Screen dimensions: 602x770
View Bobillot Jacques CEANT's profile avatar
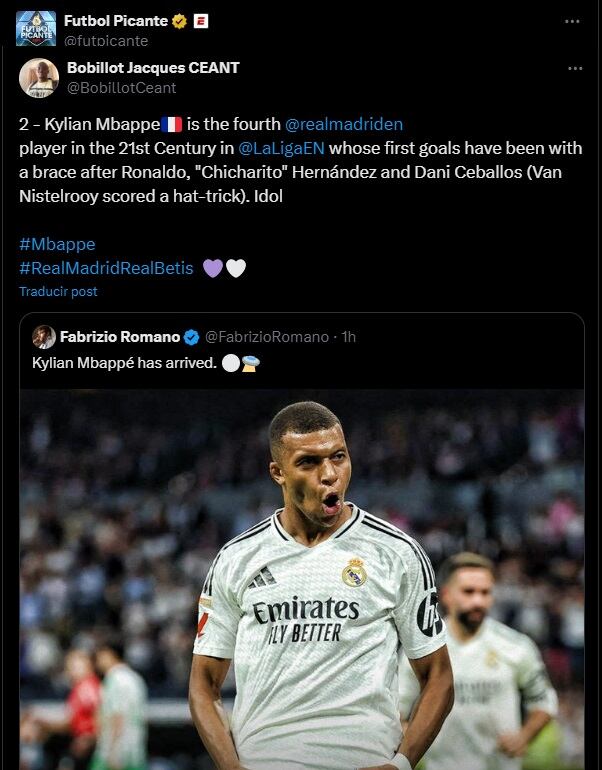[x=39, y=78]
